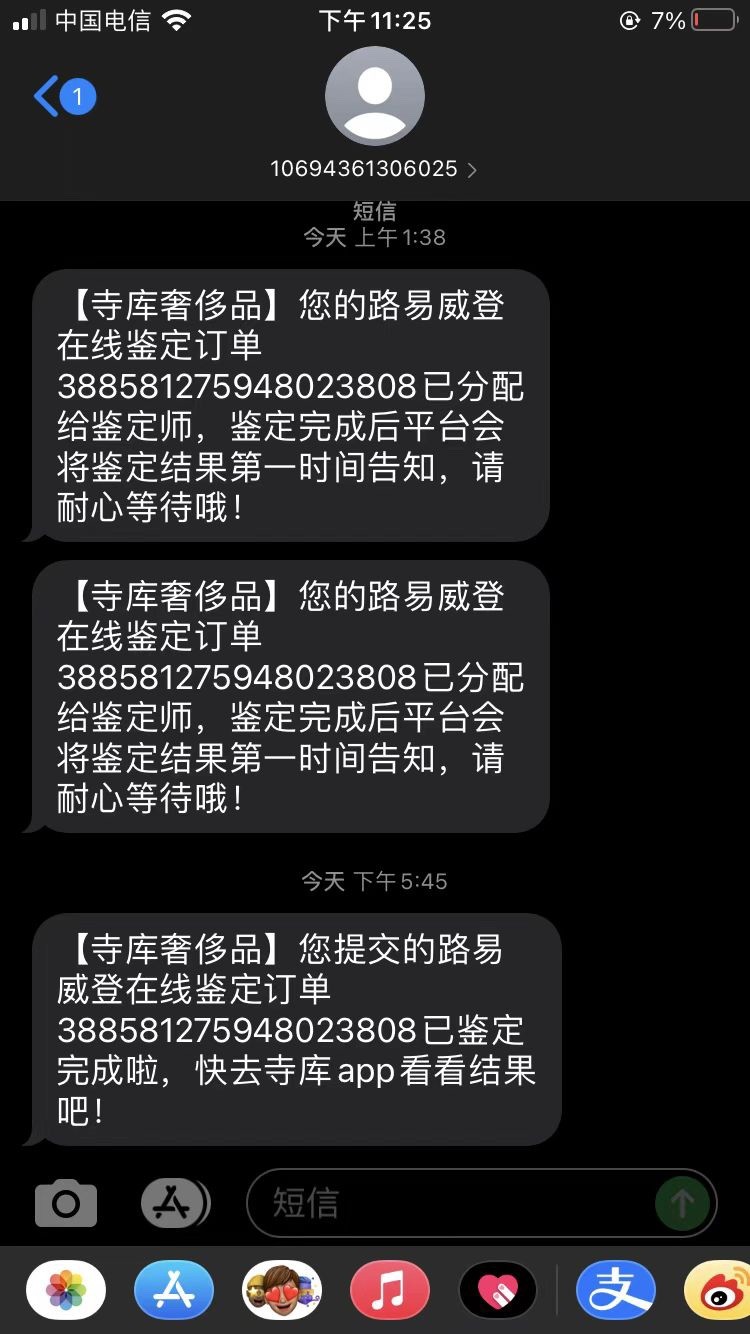750x1334 pixels.
Task: Open the Photos app in the drawer
Action: click(x=66, y=1290)
